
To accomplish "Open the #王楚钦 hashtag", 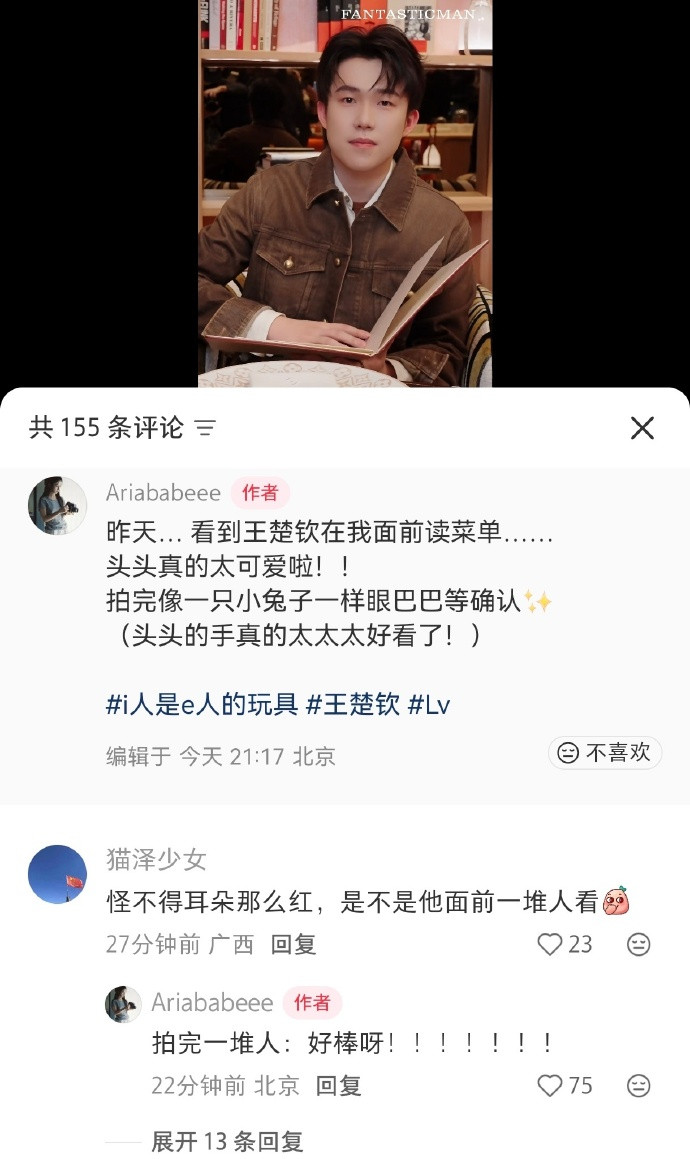I will pyautogui.click(x=353, y=704).
